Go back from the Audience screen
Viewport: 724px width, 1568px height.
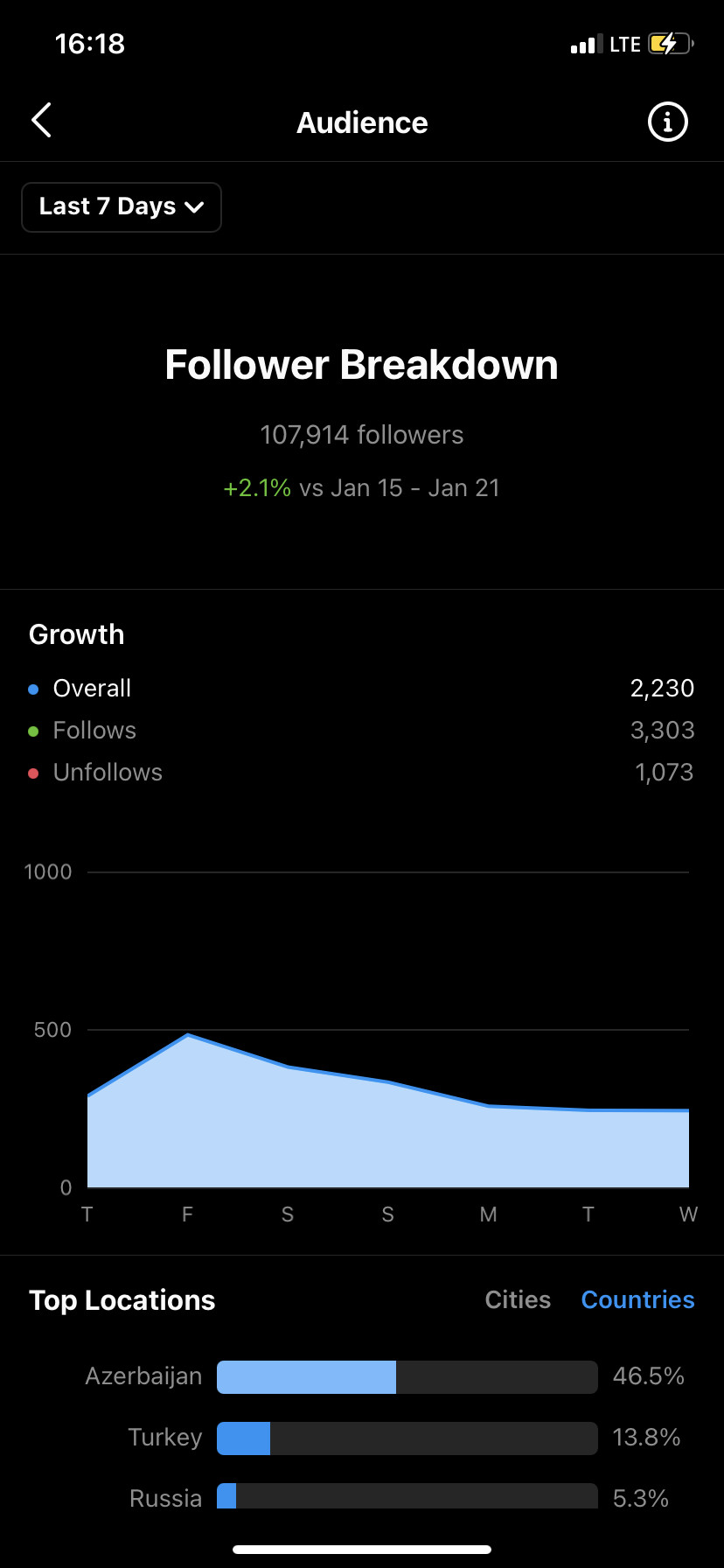click(41, 121)
